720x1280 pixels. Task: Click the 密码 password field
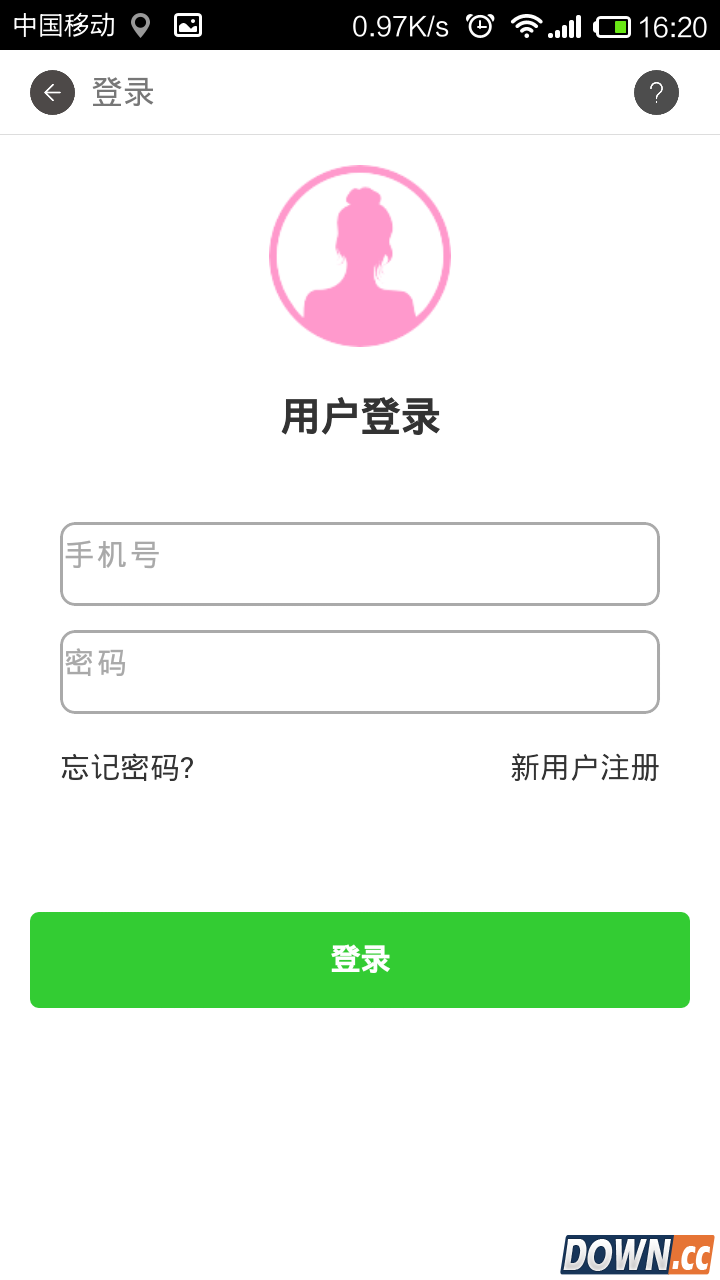[360, 671]
